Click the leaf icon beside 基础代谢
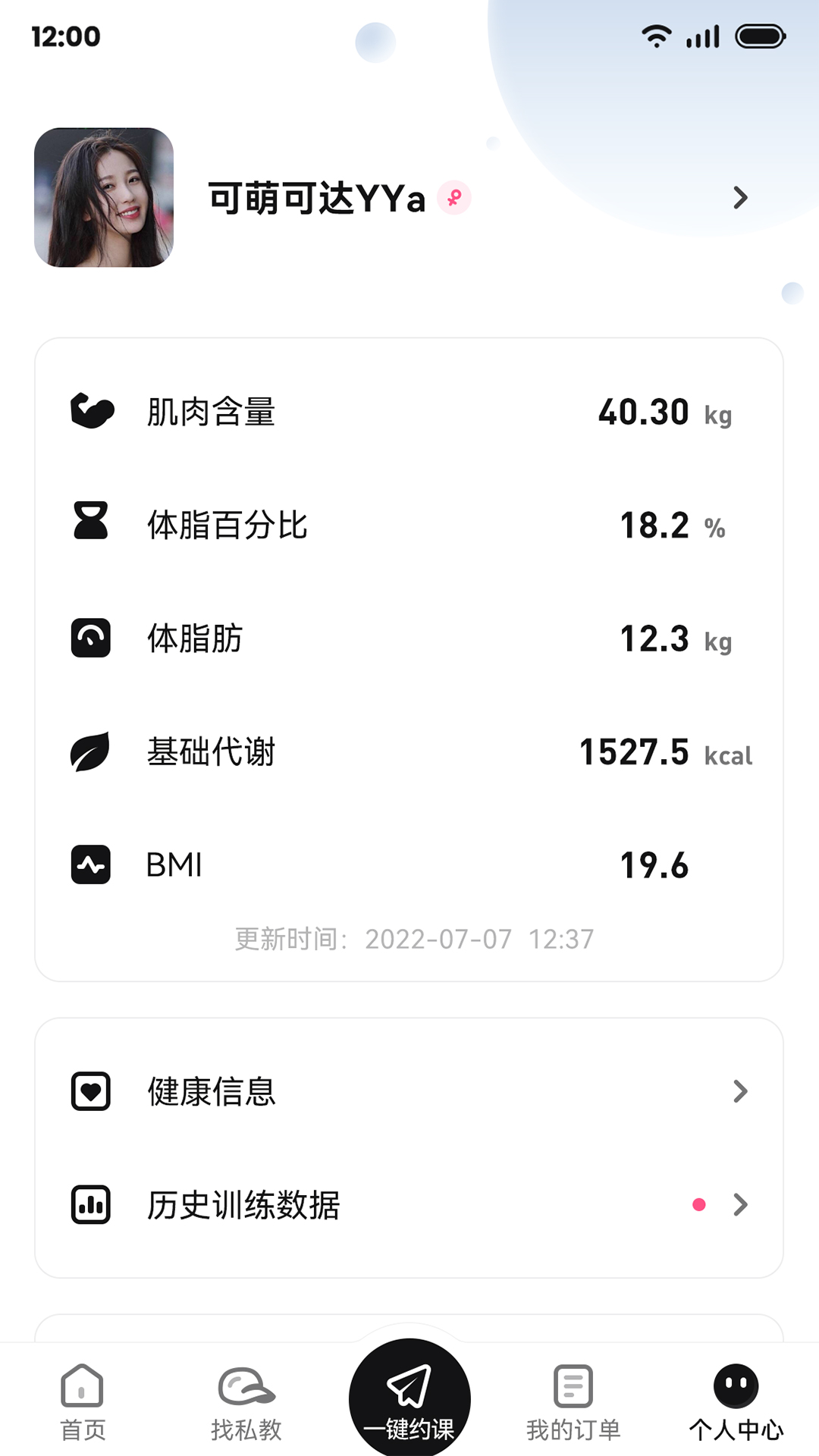 coord(90,752)
